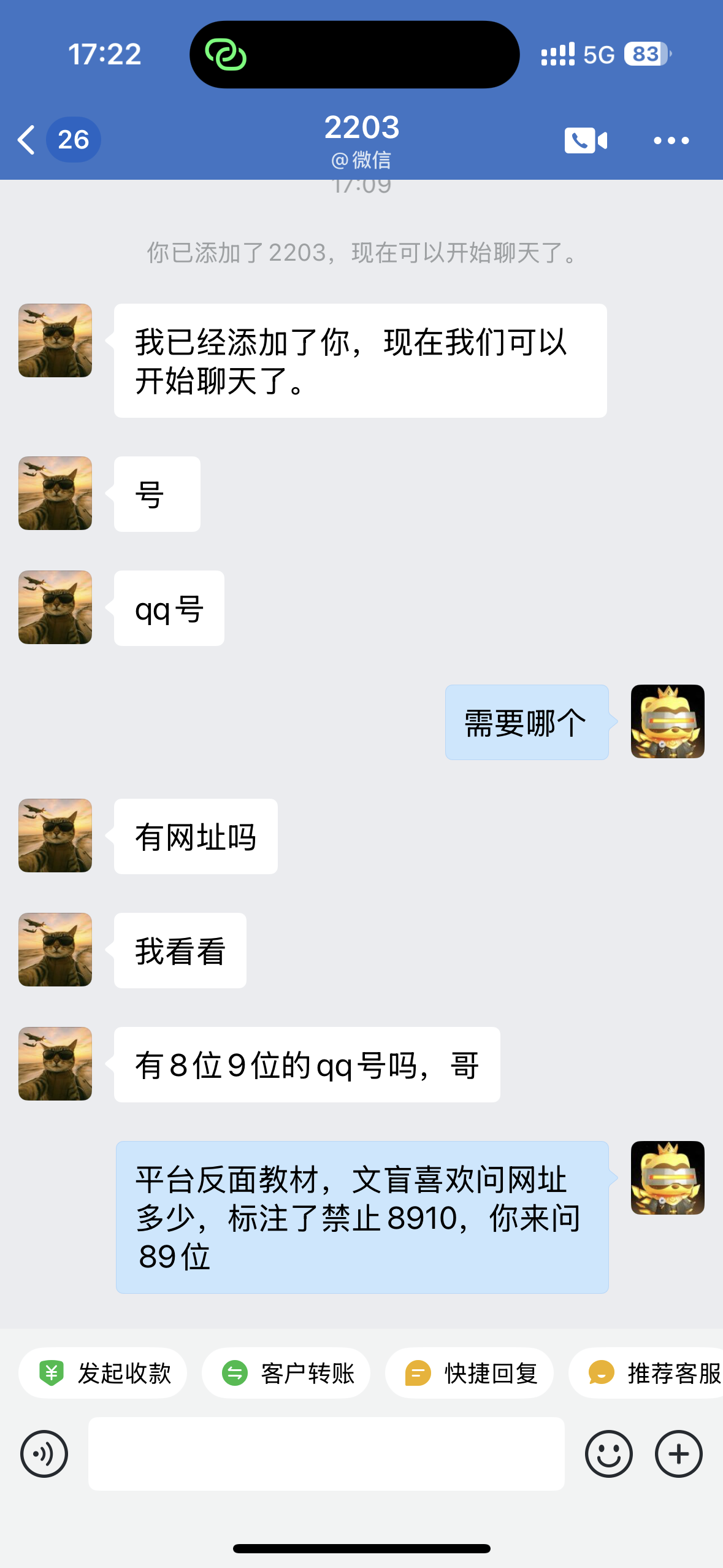
Task: Focus the message text field
Action: point(326,1454)
